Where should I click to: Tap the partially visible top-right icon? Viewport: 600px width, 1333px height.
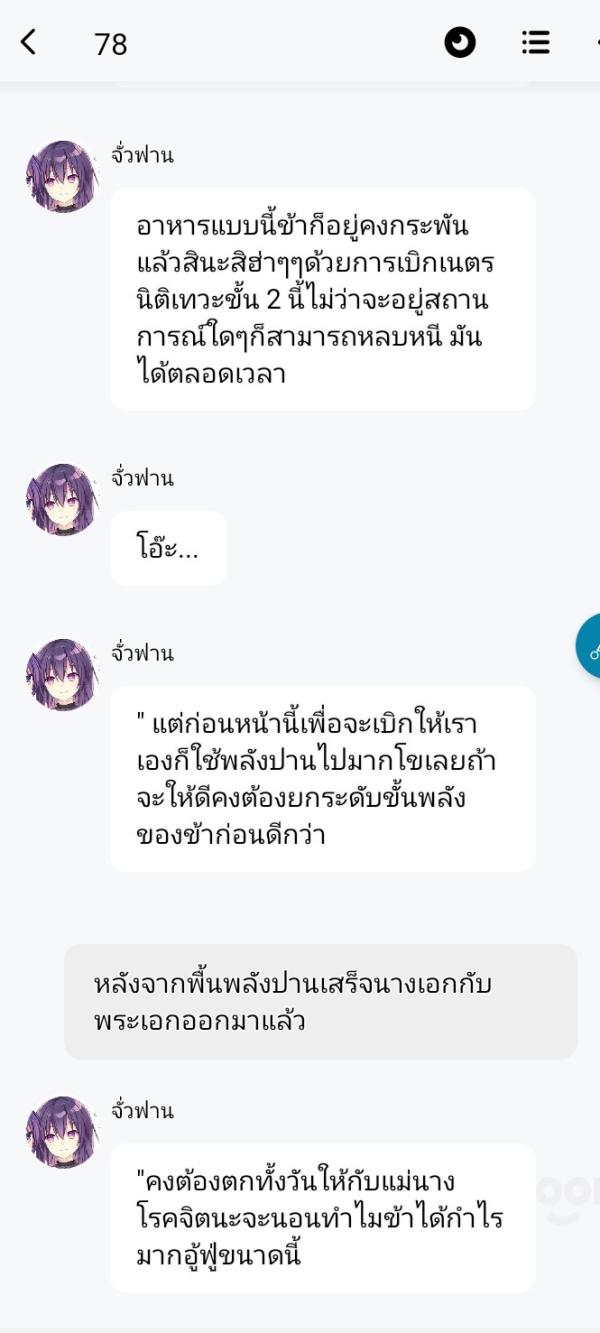[596, 42]
